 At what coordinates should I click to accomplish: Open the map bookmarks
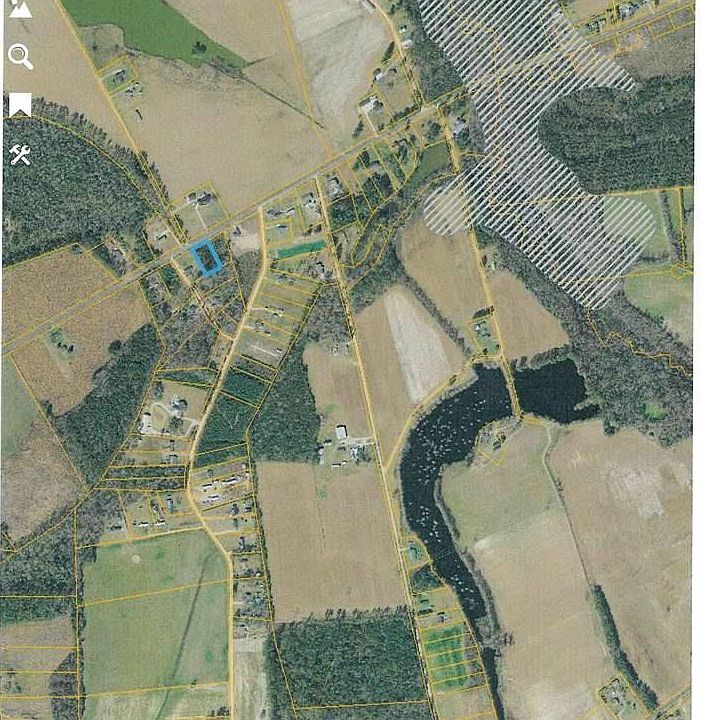[x=20, y=104]
